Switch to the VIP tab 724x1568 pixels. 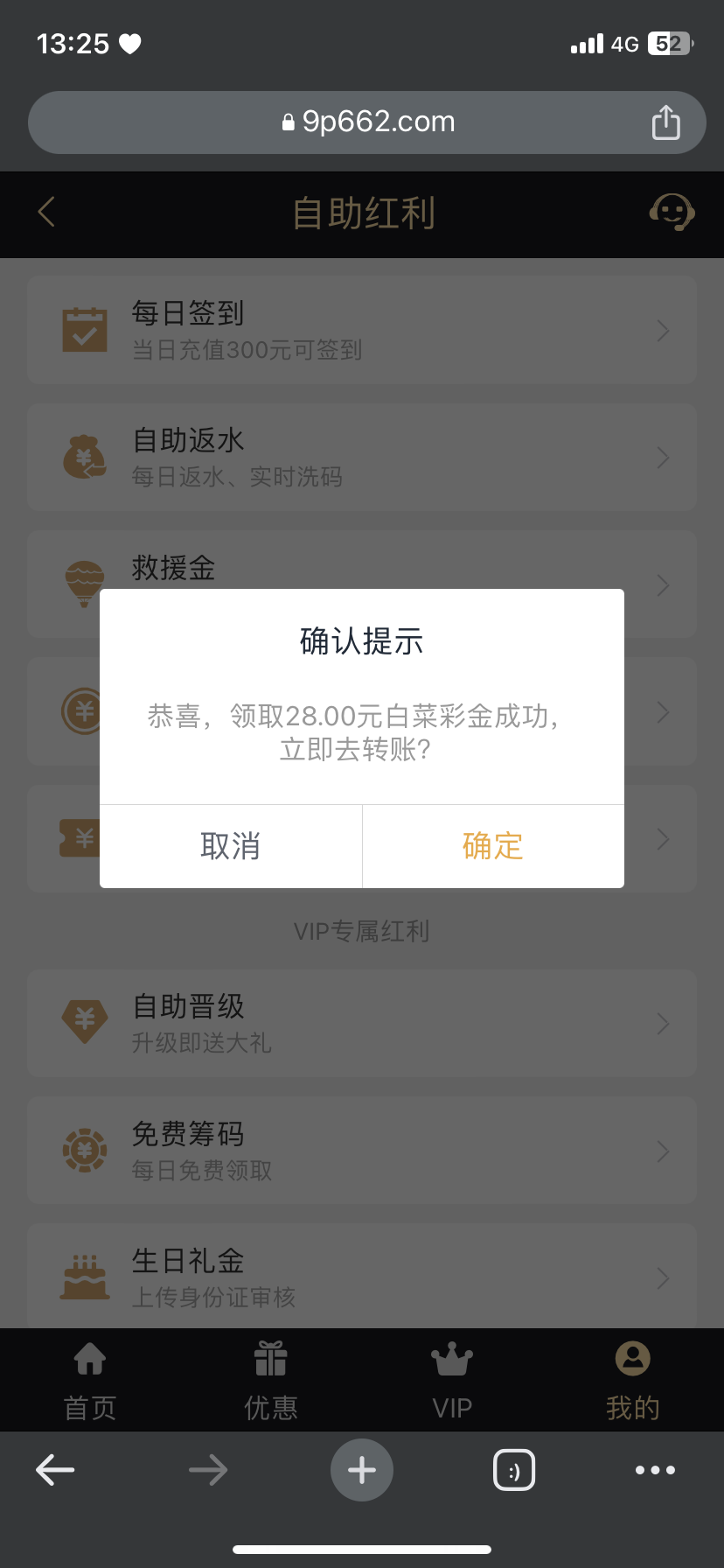[452, 1380]
